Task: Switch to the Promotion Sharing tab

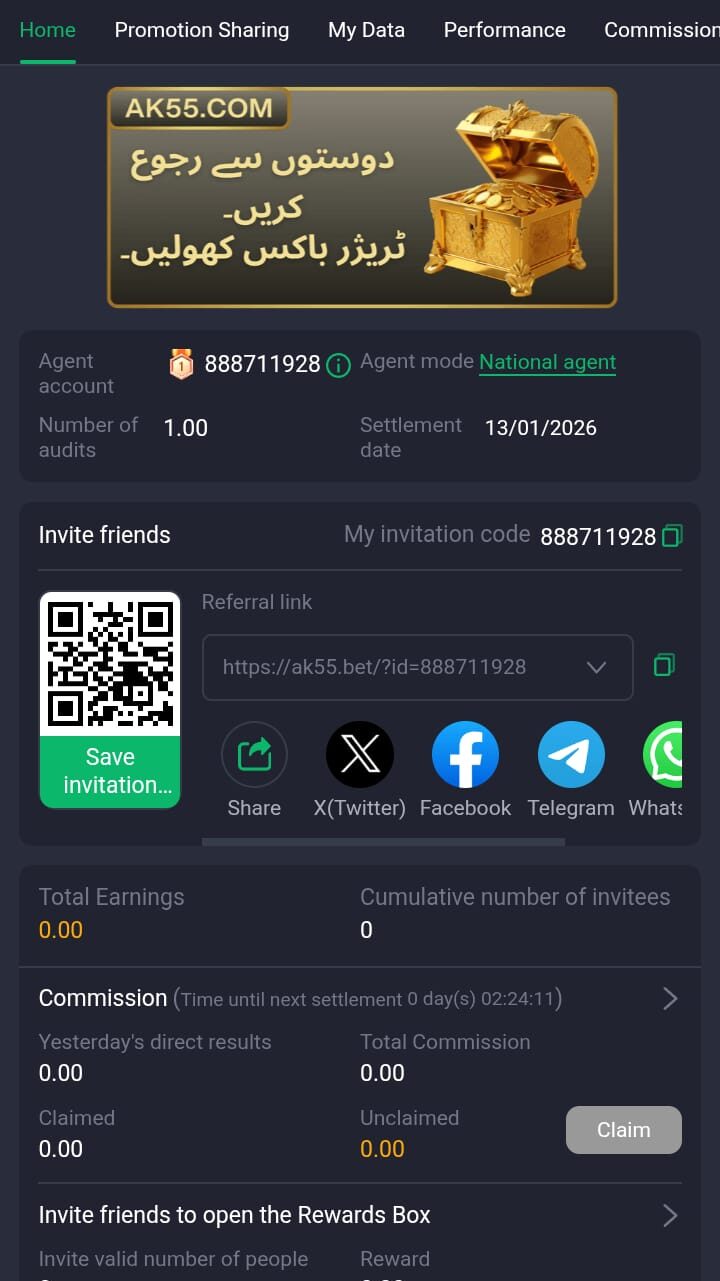Action: click(201, 30)
